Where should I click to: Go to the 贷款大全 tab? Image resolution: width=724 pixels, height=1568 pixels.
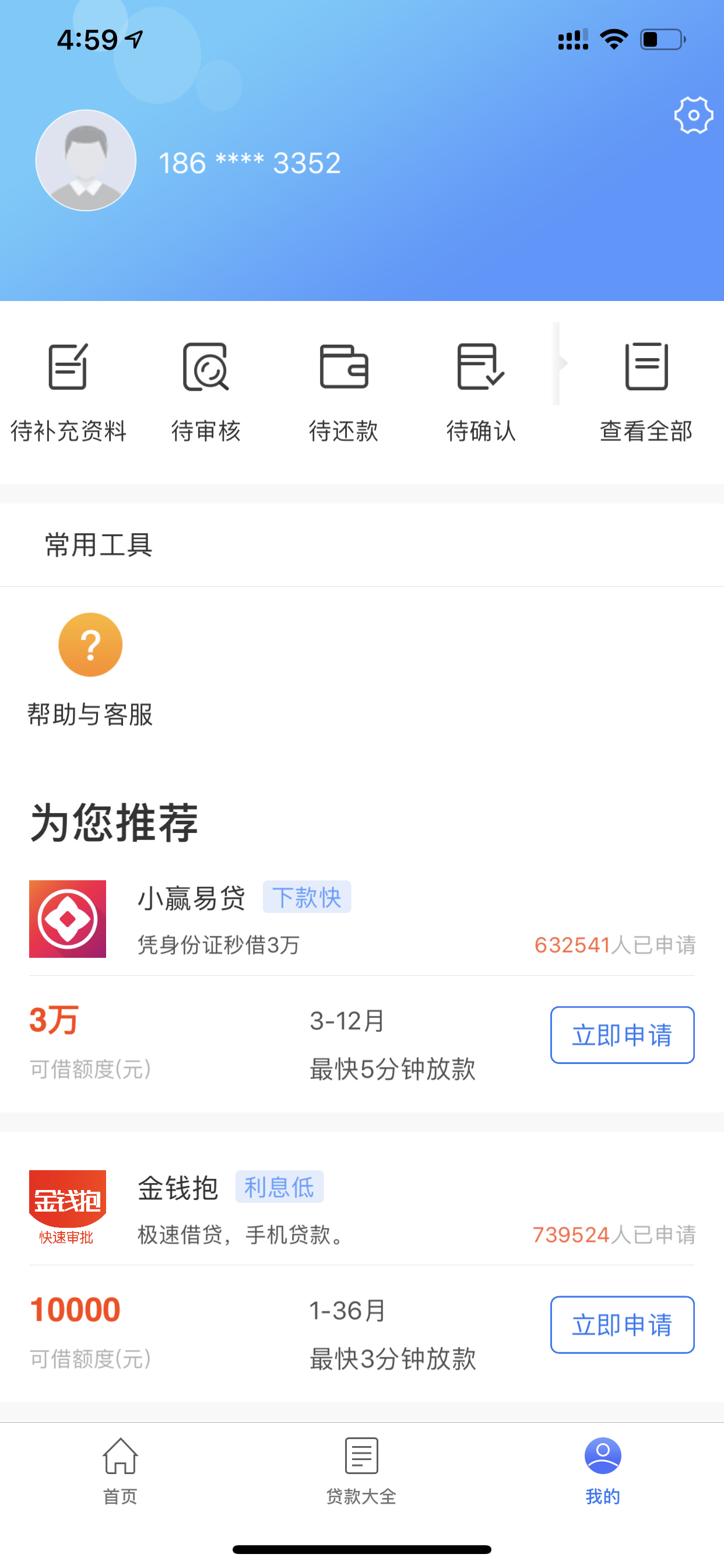click(361, 1471)
